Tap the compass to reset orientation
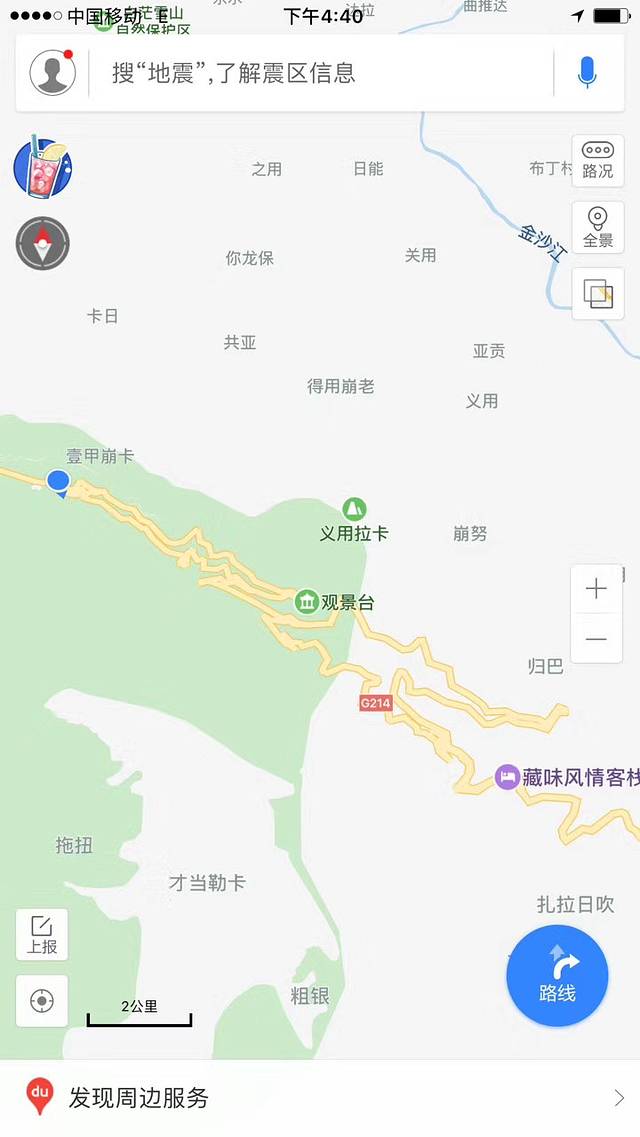This screenshot has height=1137, width=640. click(42, 243)
